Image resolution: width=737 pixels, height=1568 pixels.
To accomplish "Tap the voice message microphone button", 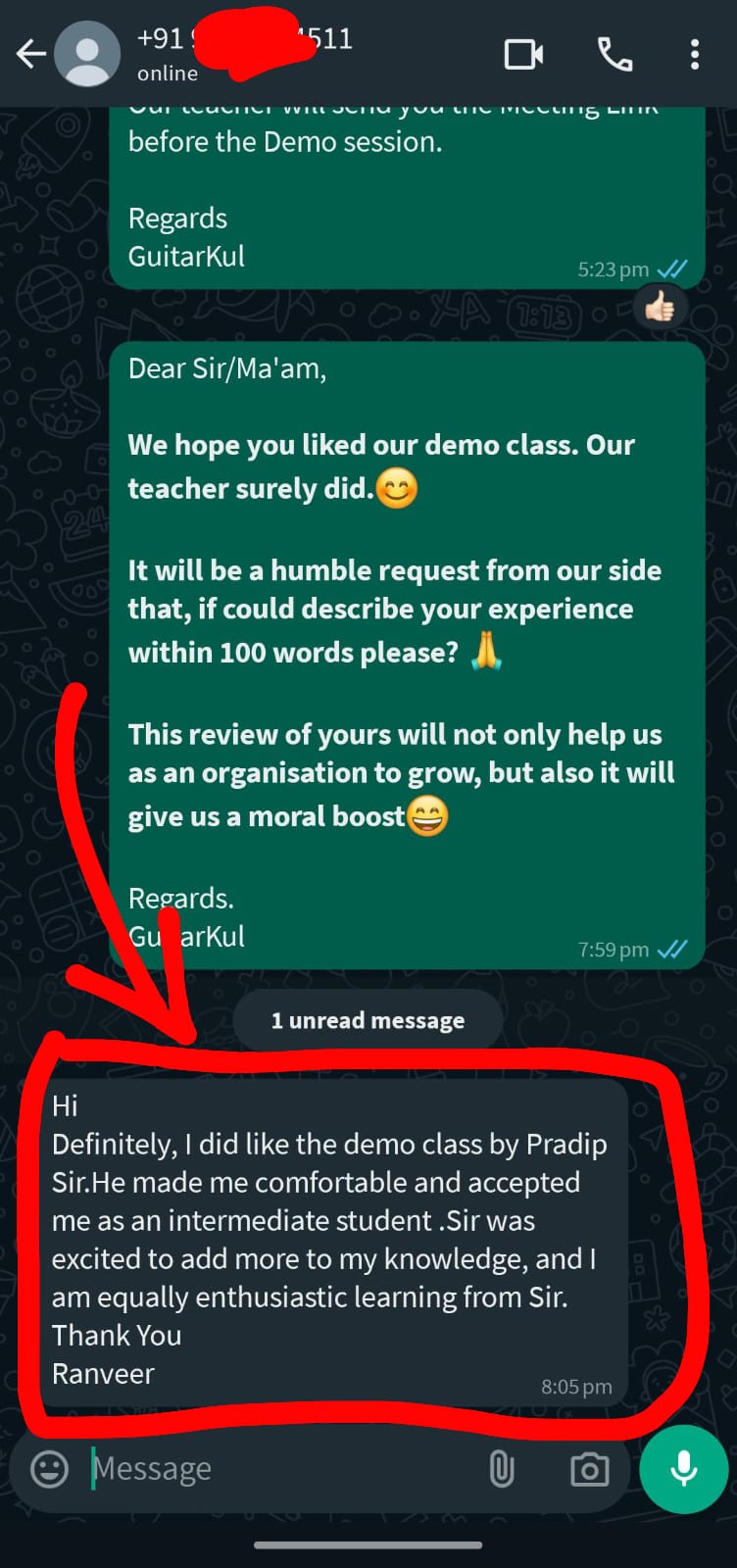I will coord(683,1469).
